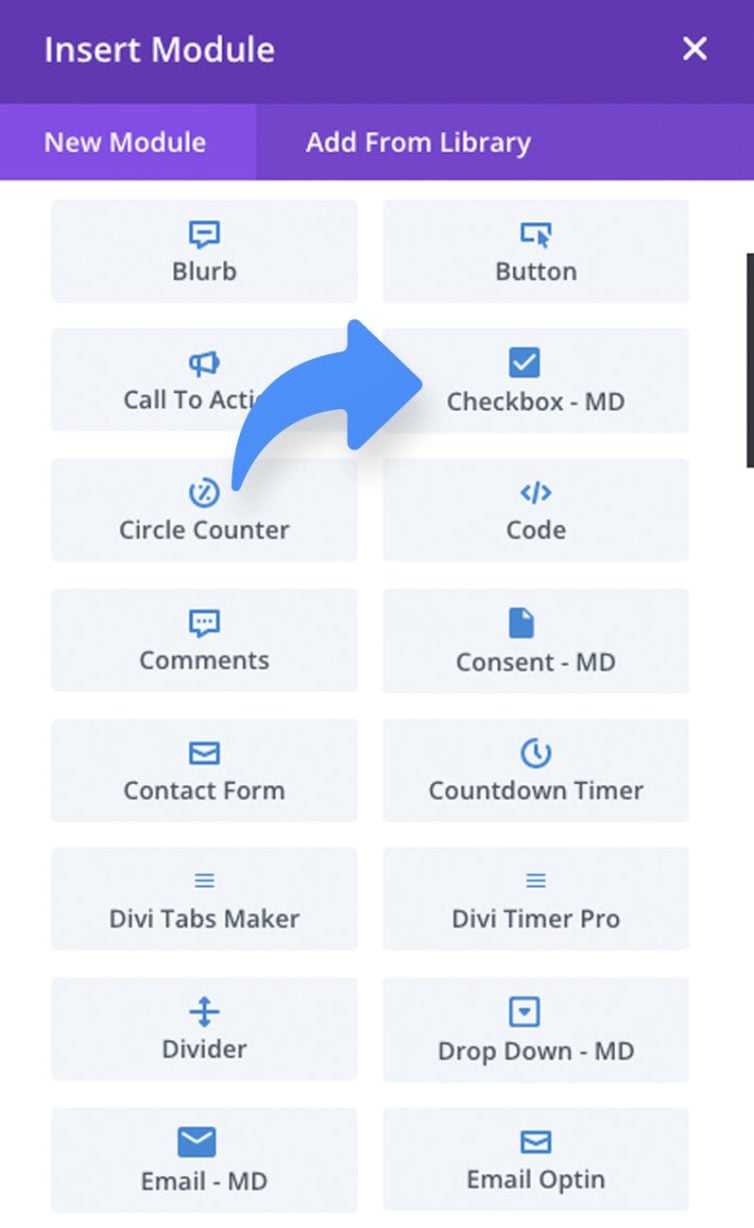754x1228 pixels.
Task: Select the Drop Down - MD module
Action: click(x=536, y=1030)
